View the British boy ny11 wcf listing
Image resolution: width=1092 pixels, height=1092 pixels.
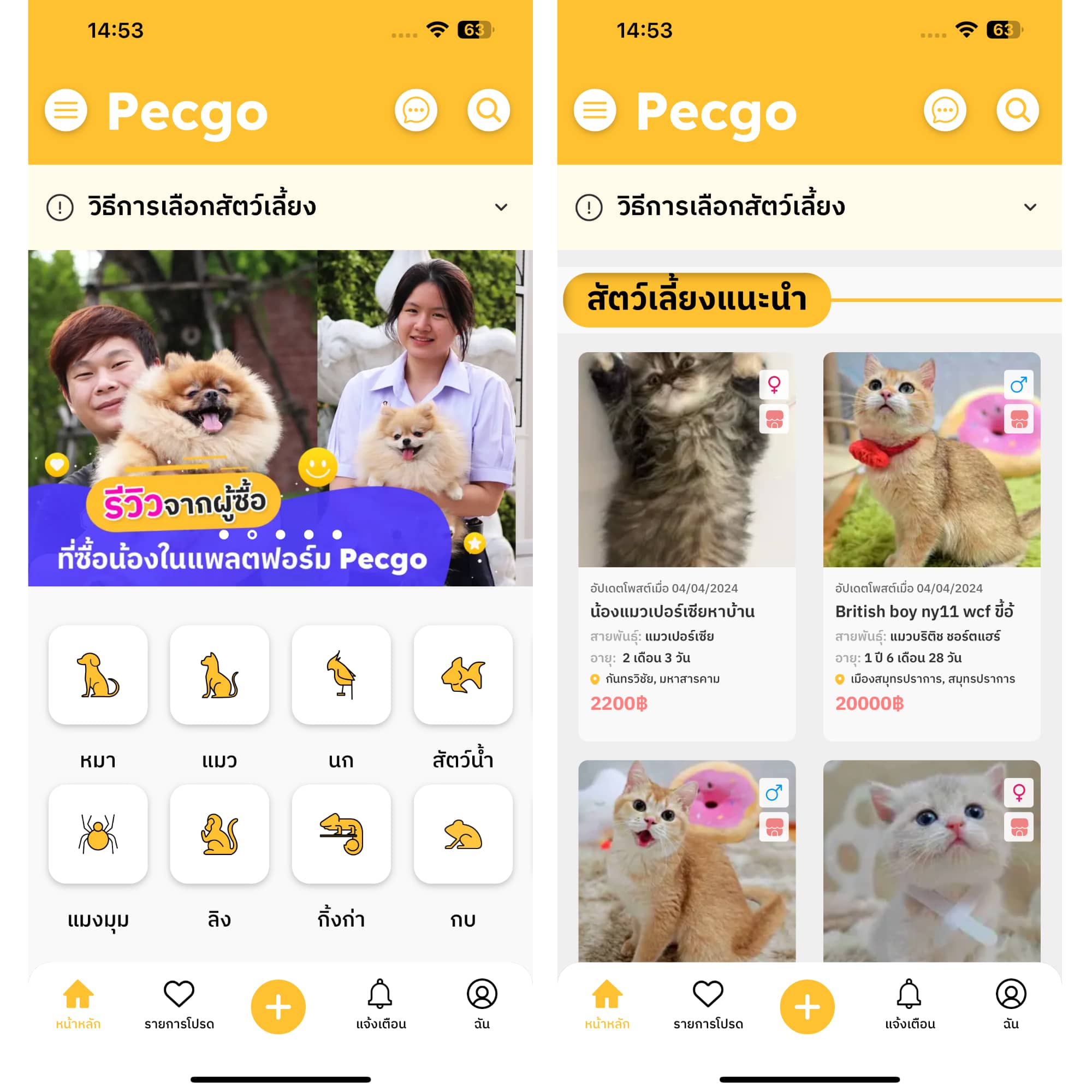coord(931,545)
